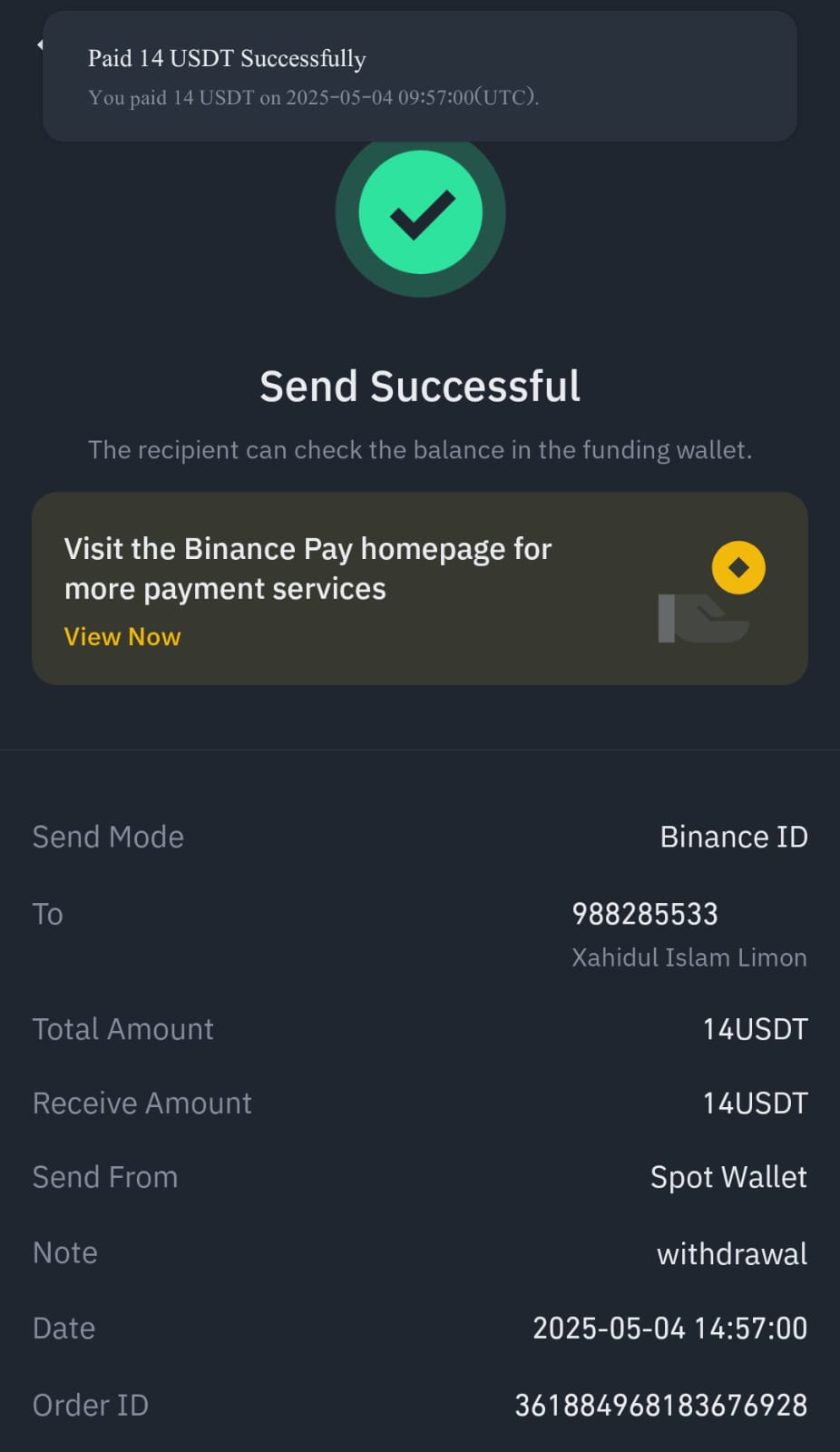
Task: Tap the withdrawal note text
Action: pos(732,1253)
